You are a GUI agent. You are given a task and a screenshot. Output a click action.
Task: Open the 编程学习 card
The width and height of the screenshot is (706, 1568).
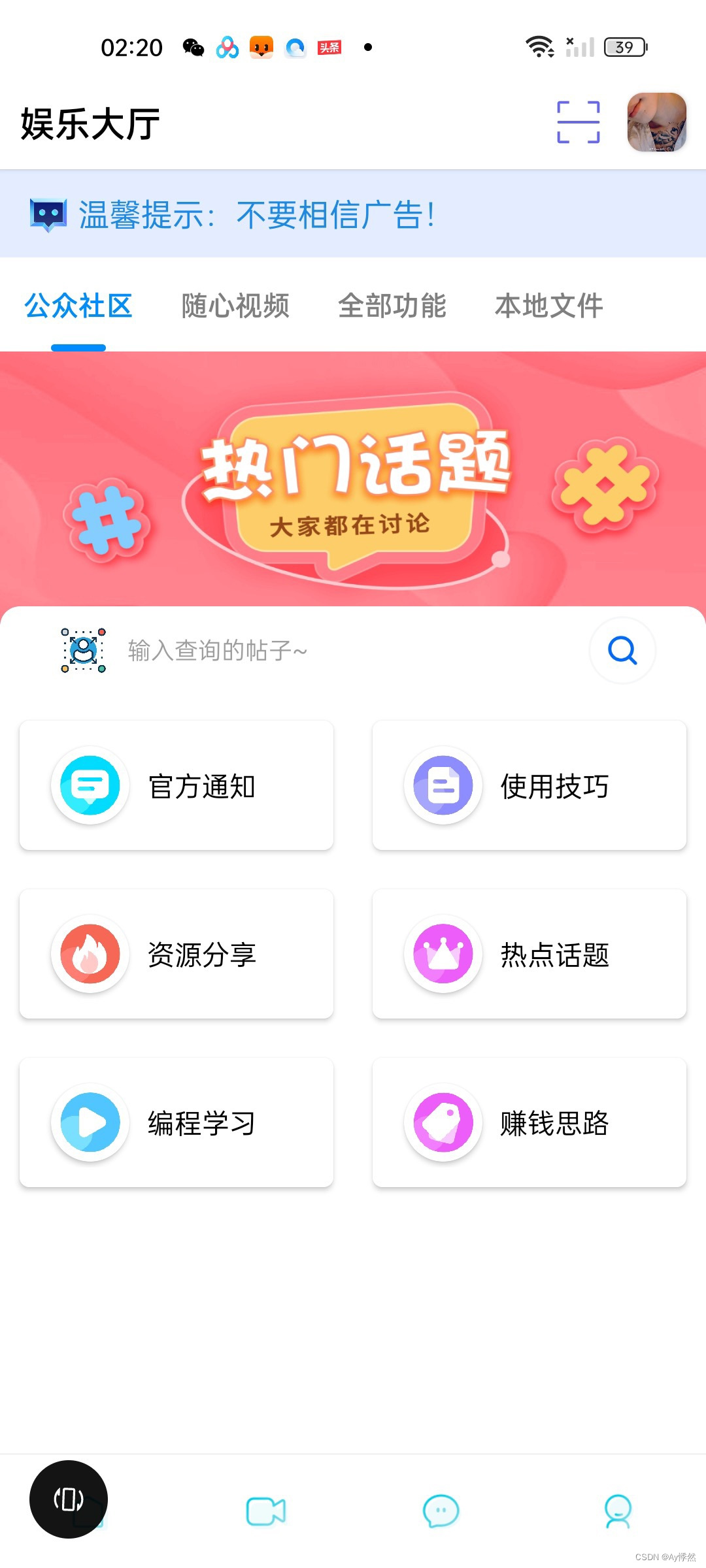click(176, 1122)
